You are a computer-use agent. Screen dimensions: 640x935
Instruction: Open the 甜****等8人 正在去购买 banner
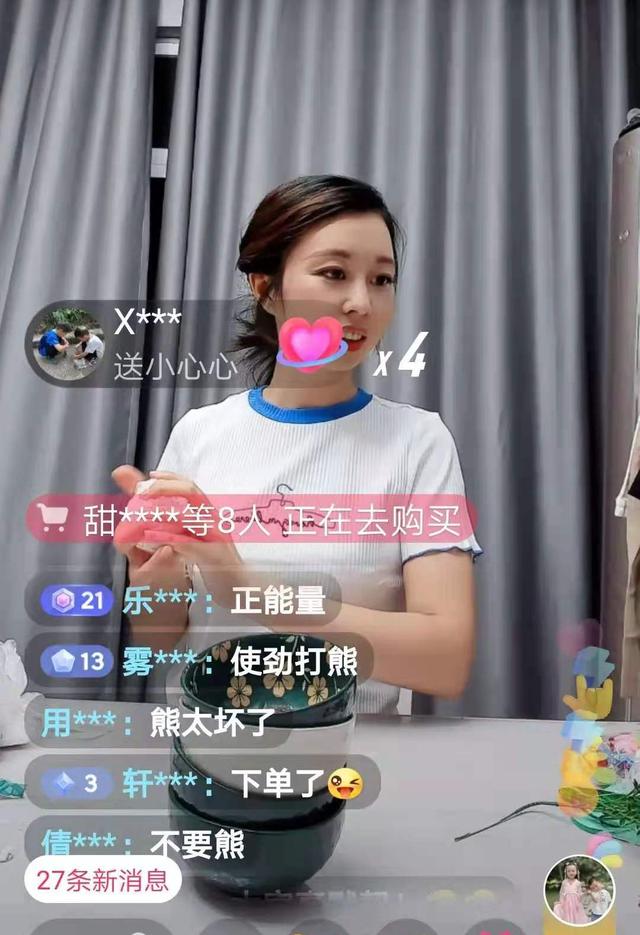(x=250, y=518)
